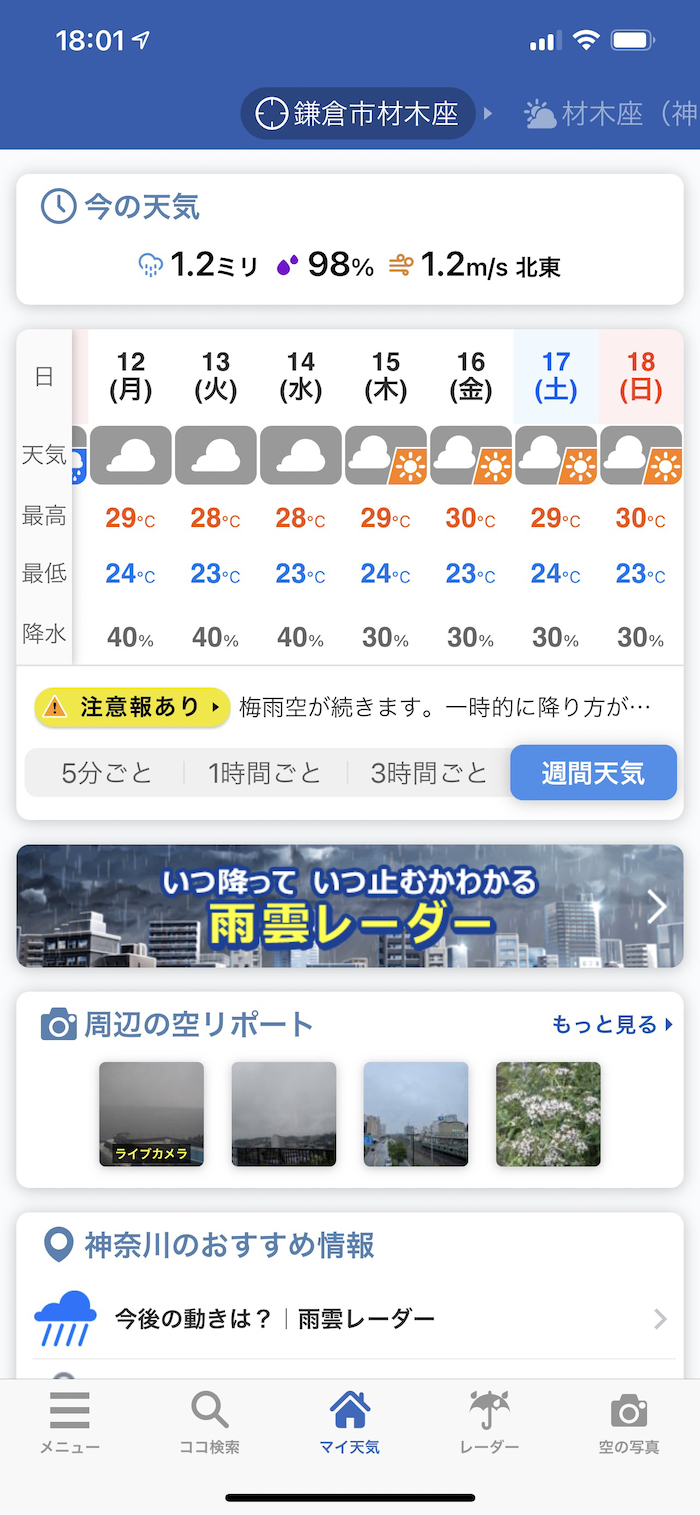This screenshot has height=1515, width=700.
Task: Select the 3時間ごと forecast view
Action: coord(428,773)
